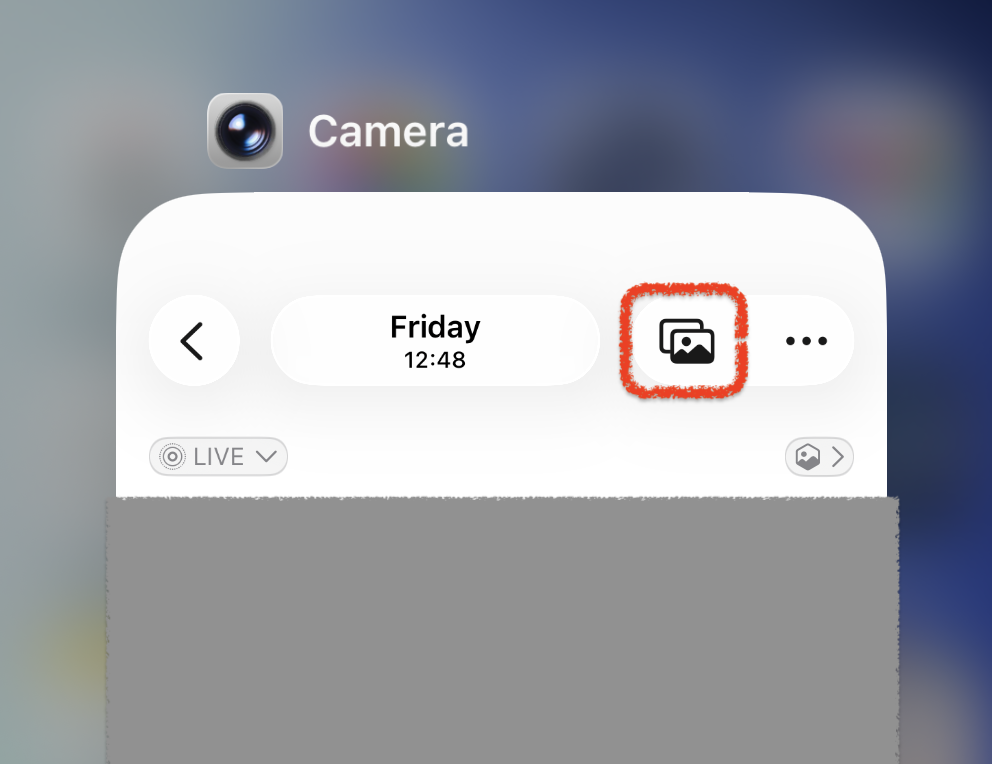
Task: Open the Camera app icon
Action: pyautogui.click(x=245, y=131)
